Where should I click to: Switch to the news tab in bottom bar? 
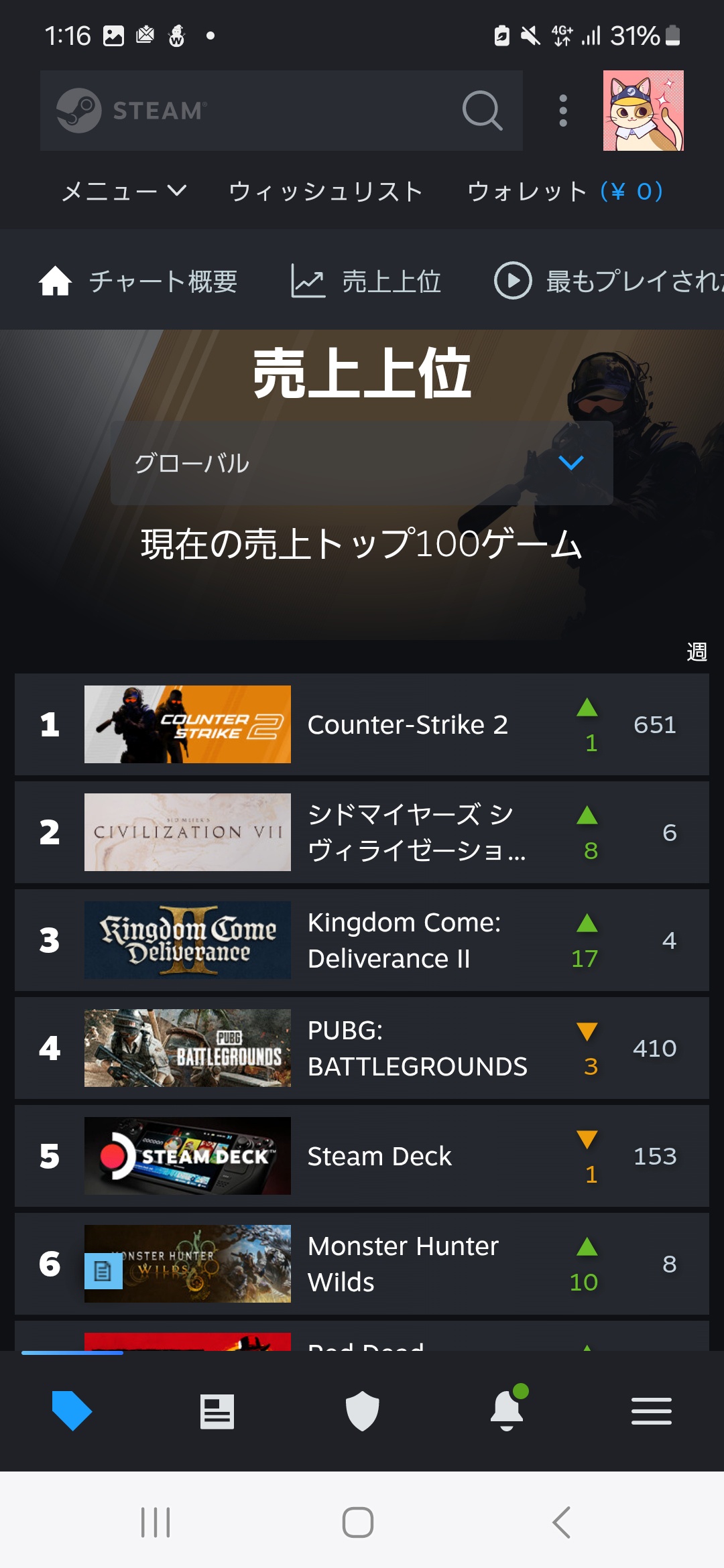(217, 1411)
